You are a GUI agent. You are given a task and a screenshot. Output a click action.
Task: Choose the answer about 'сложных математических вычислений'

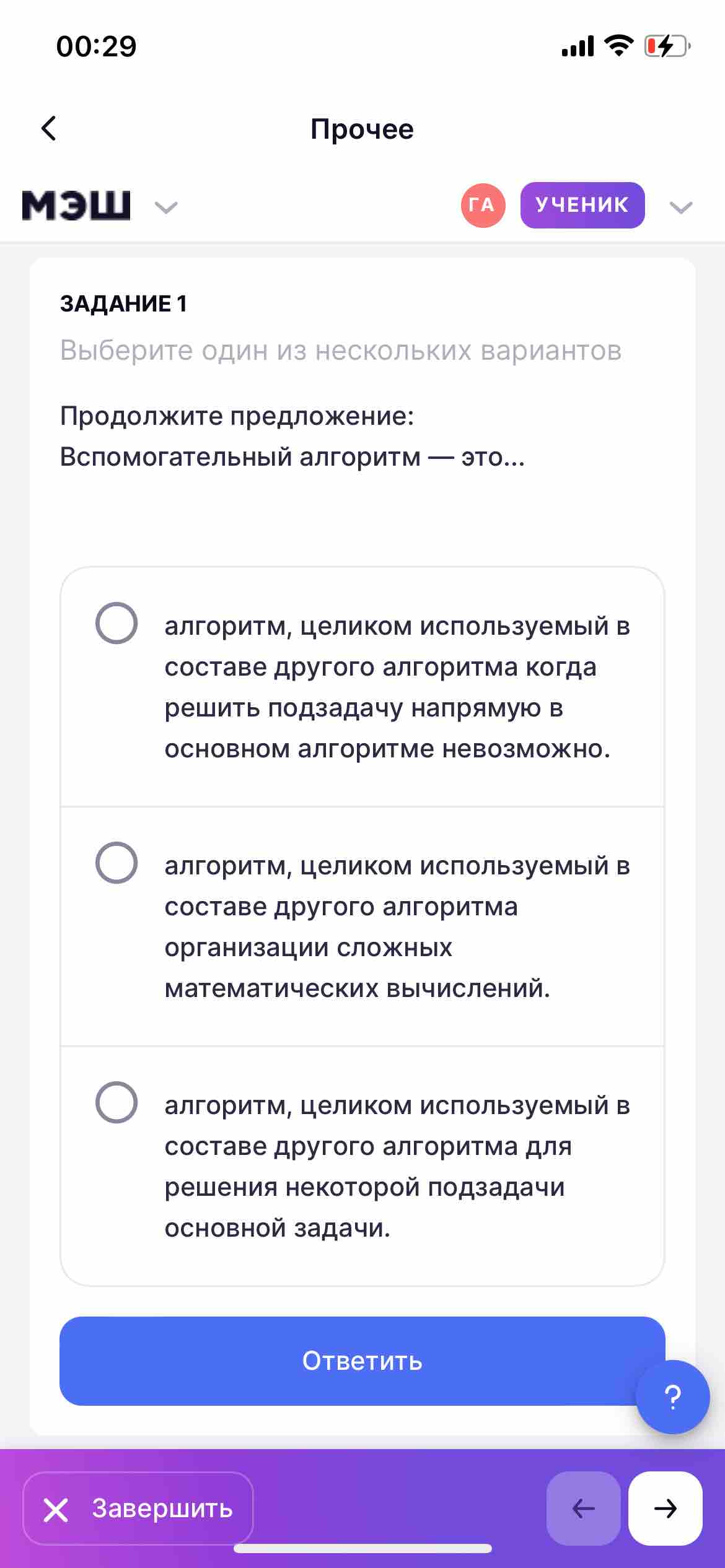point(362,926)
